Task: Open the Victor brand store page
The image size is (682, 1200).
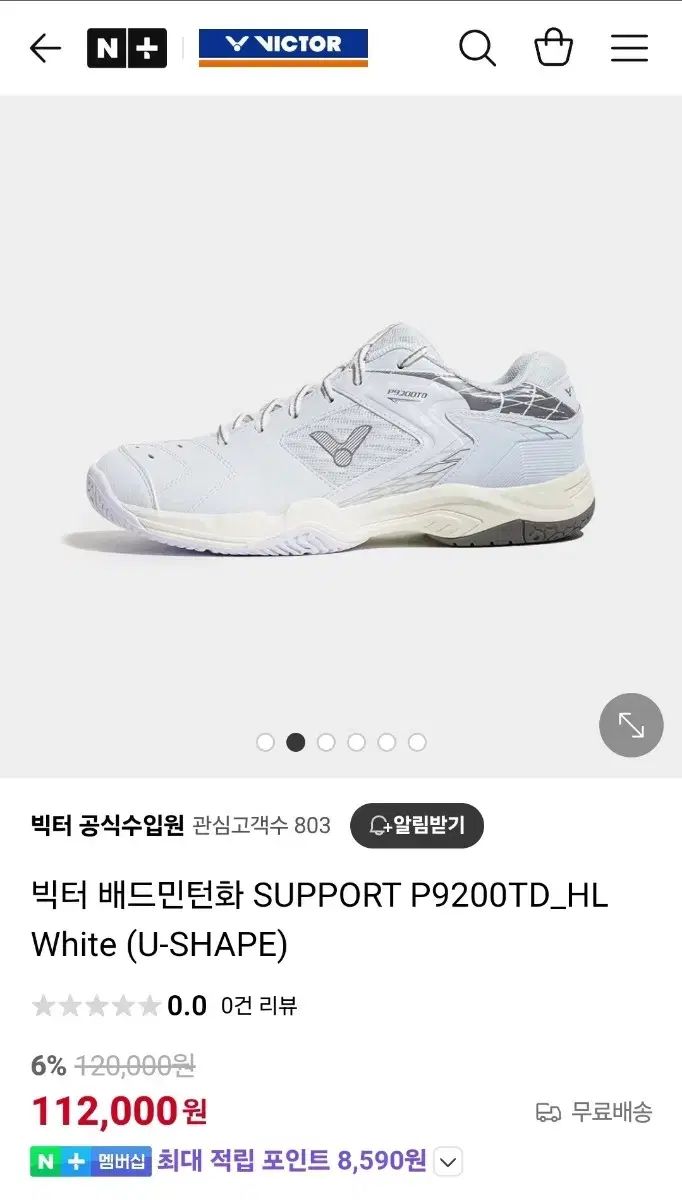Action: pyautogui.click(x=283, y=48)
